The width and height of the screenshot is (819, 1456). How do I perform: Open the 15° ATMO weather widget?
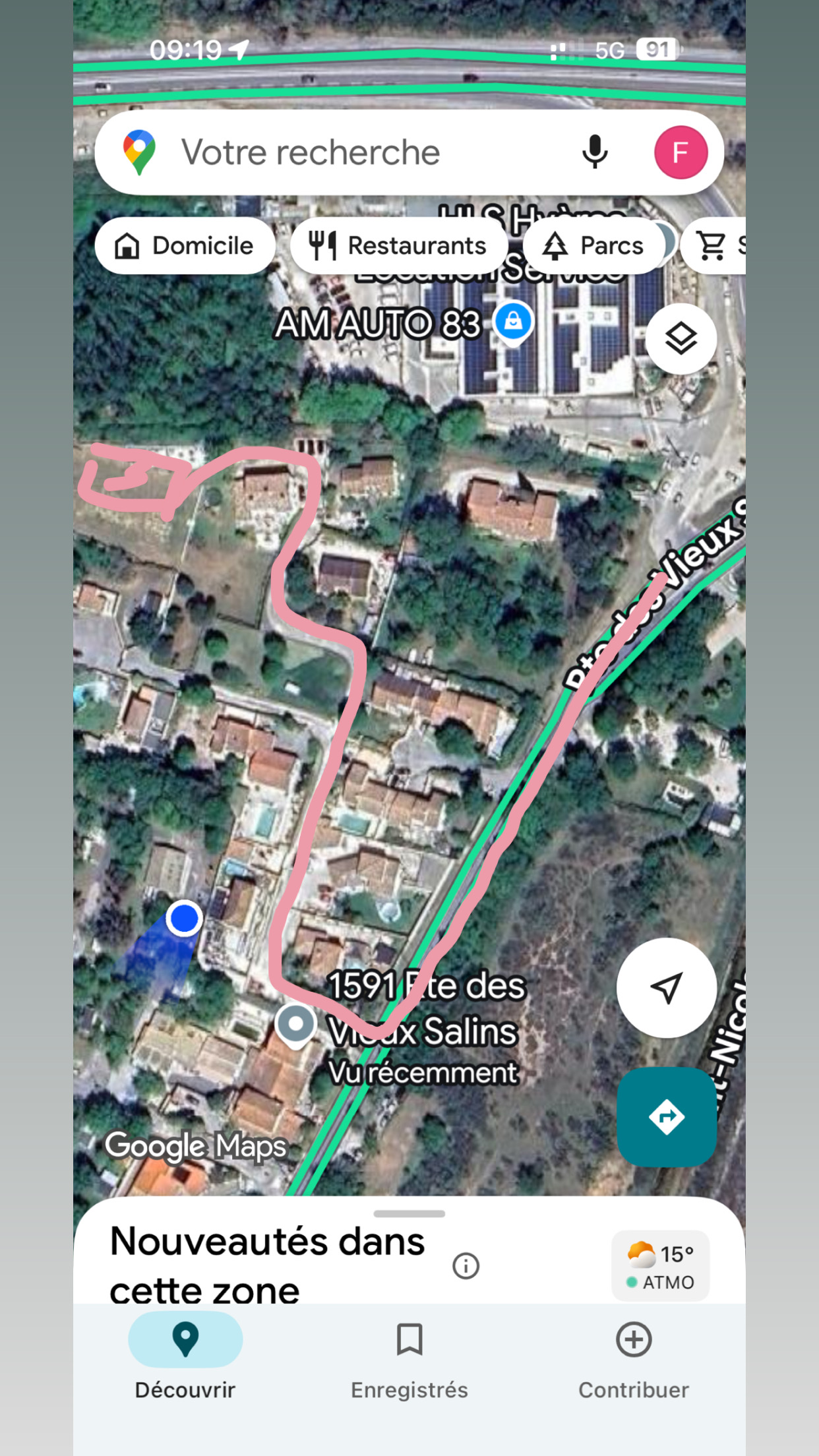(660, 1266)
